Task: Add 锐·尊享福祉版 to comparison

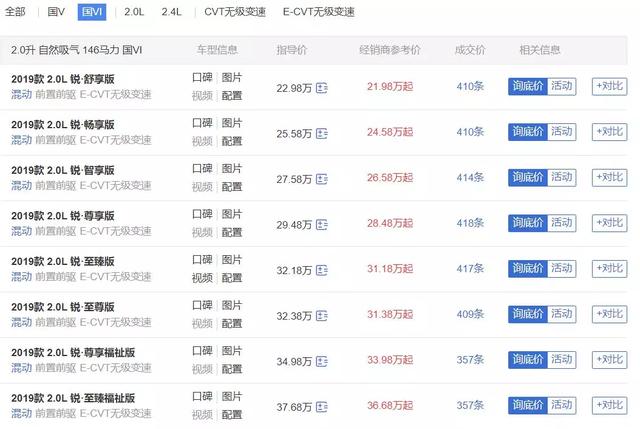Action: click(x=609, y=359)
